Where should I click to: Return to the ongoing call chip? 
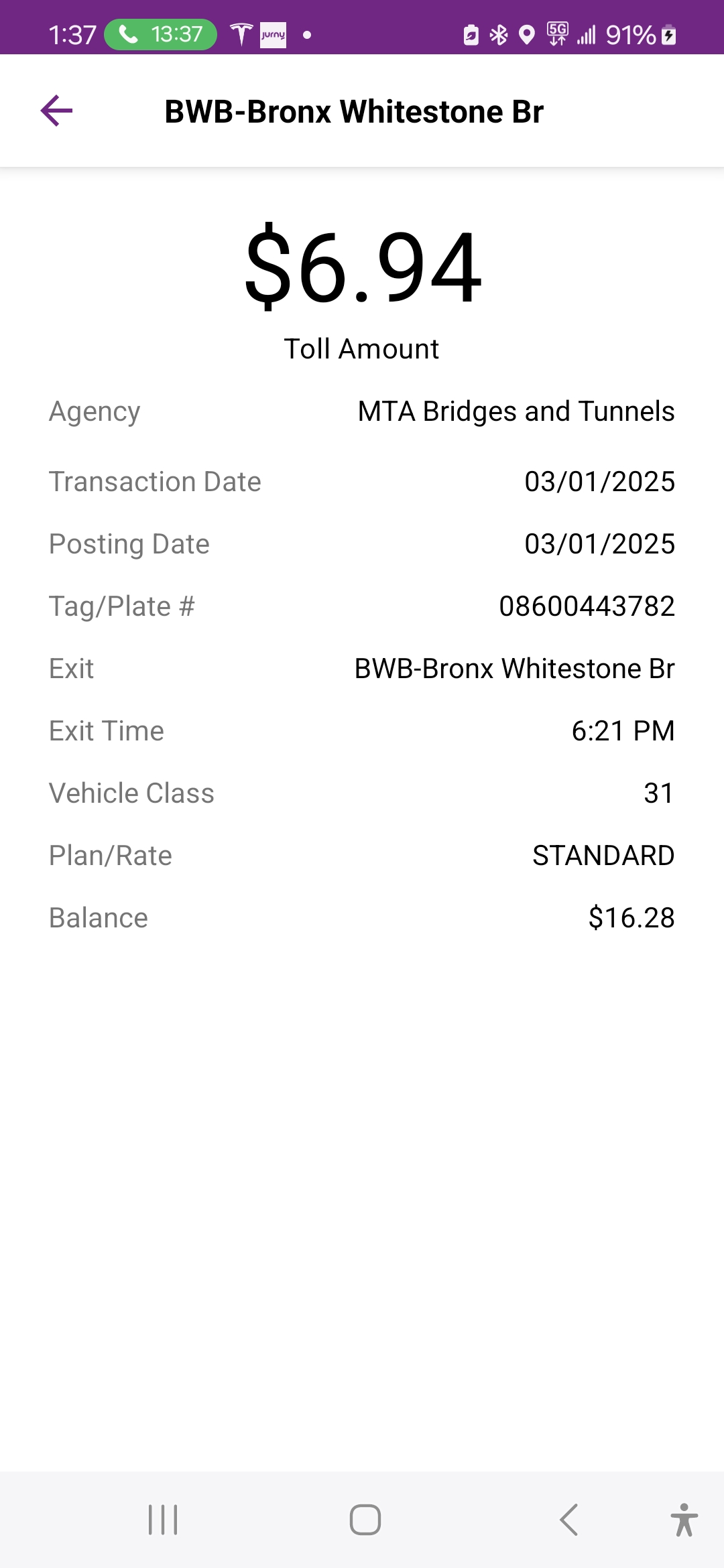tap(161, 34)
